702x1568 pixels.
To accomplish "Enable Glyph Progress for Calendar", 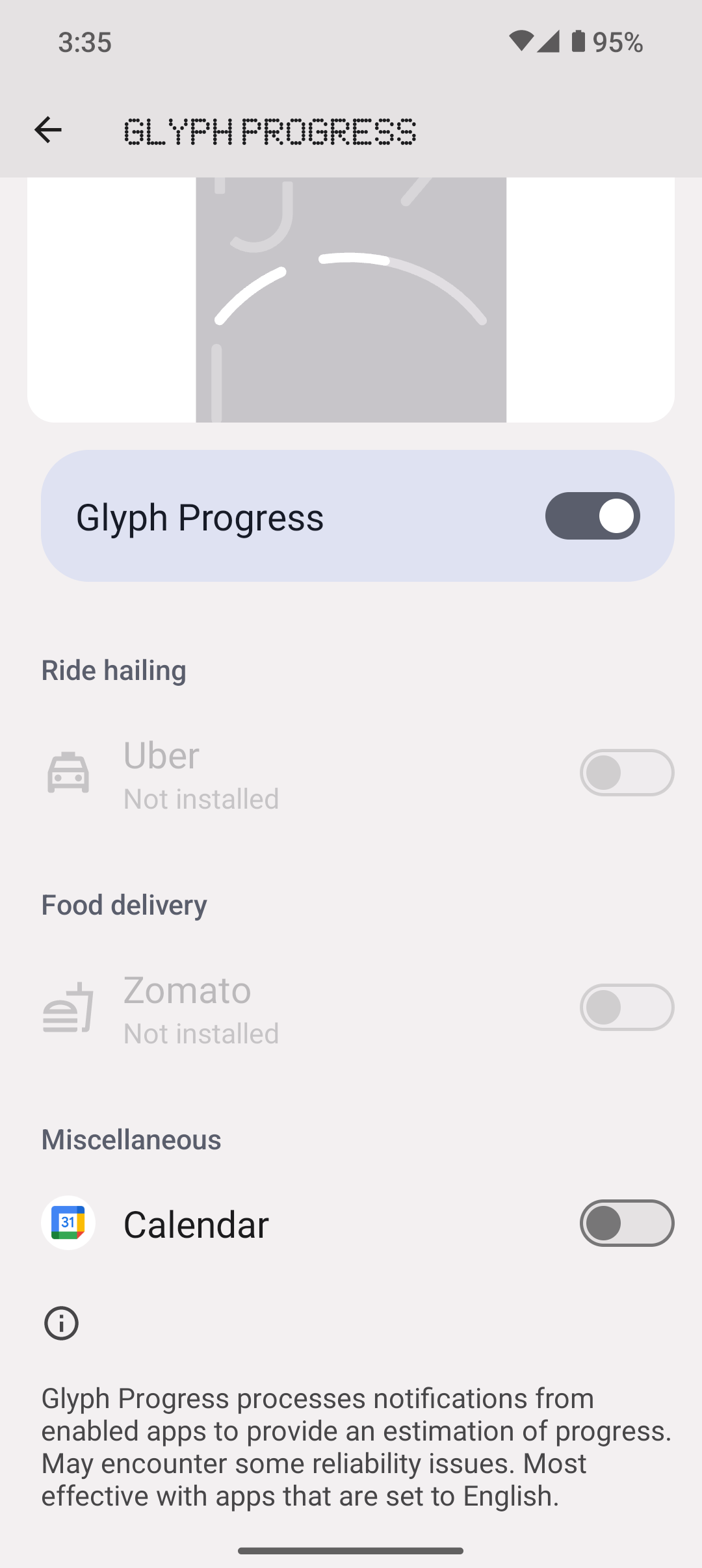I will (626, 1223).
